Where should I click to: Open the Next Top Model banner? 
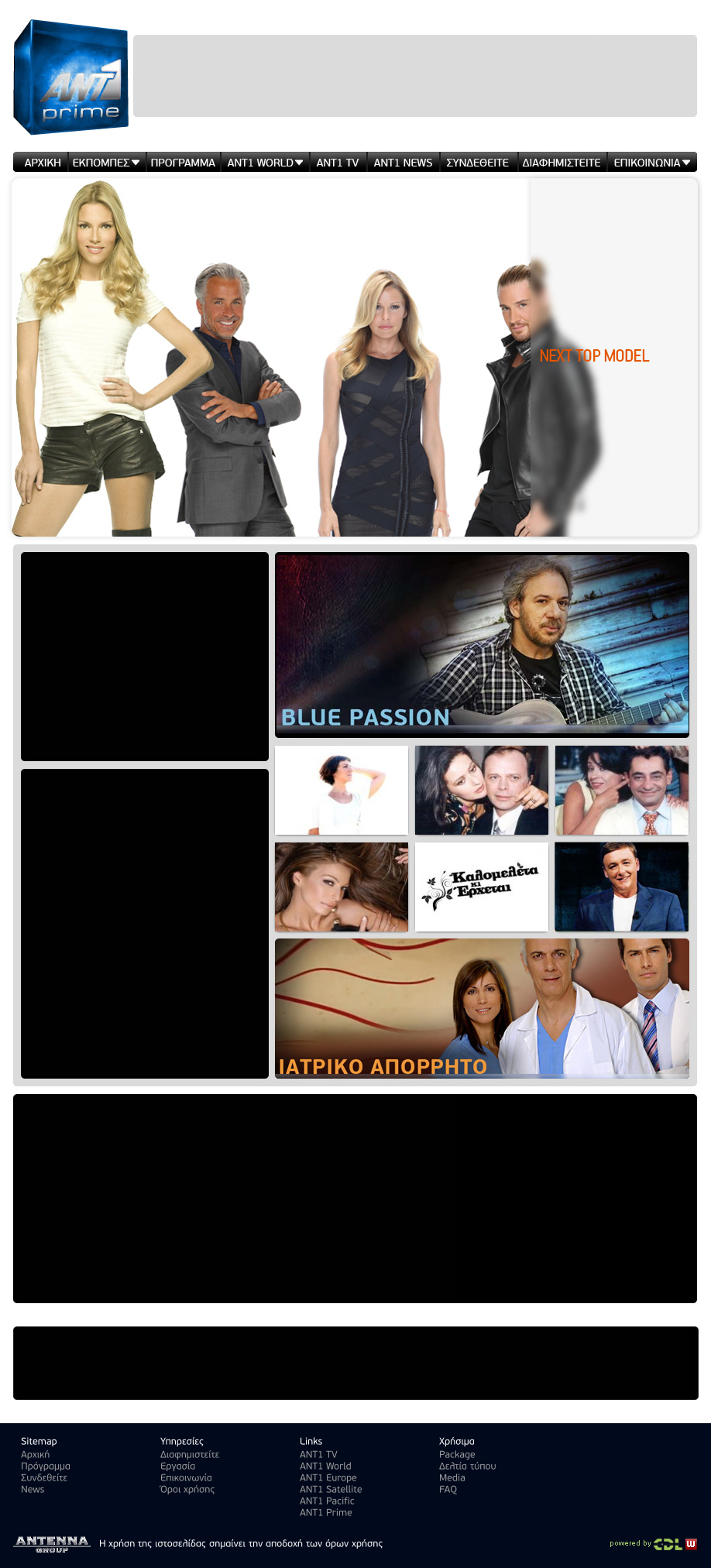(593, 356)
